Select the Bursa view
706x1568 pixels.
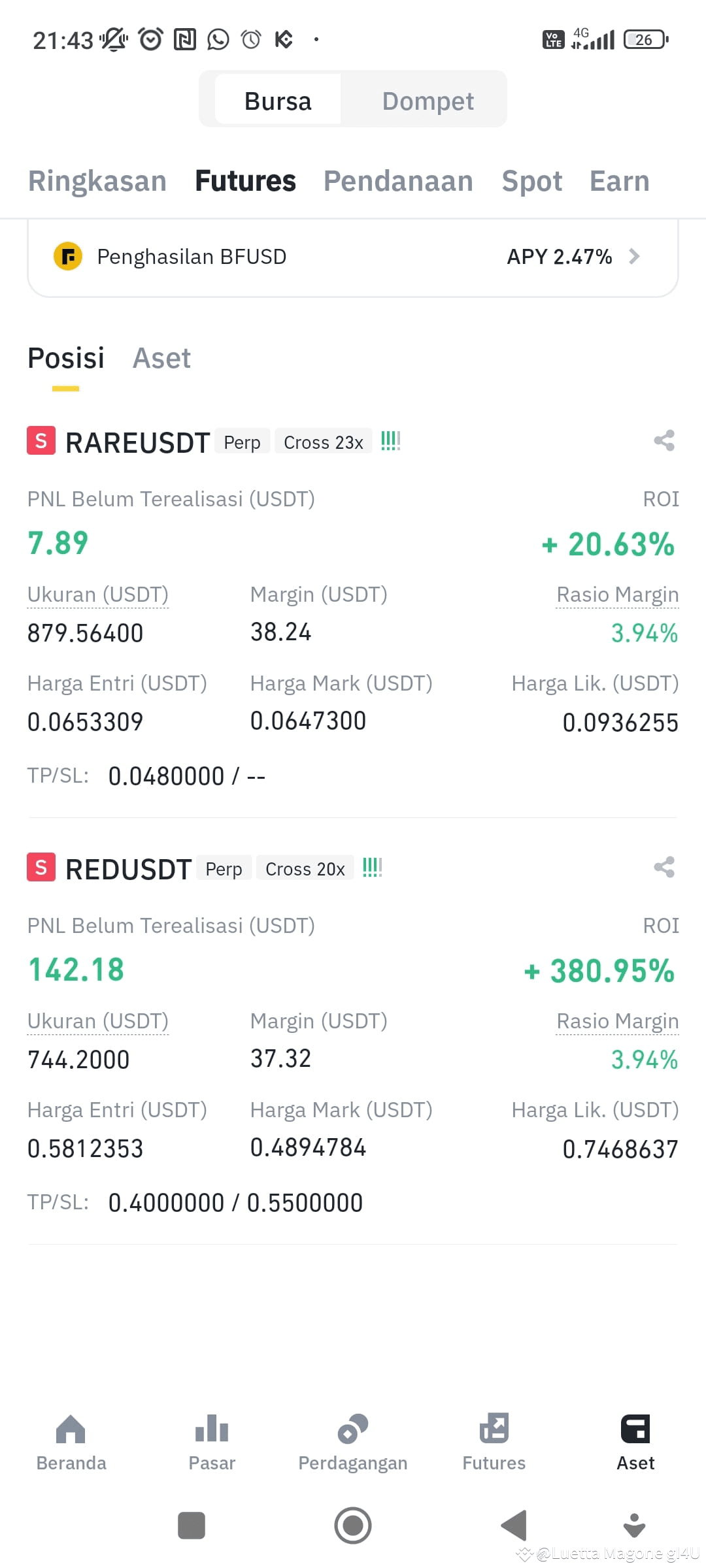[x=277, y=99]
